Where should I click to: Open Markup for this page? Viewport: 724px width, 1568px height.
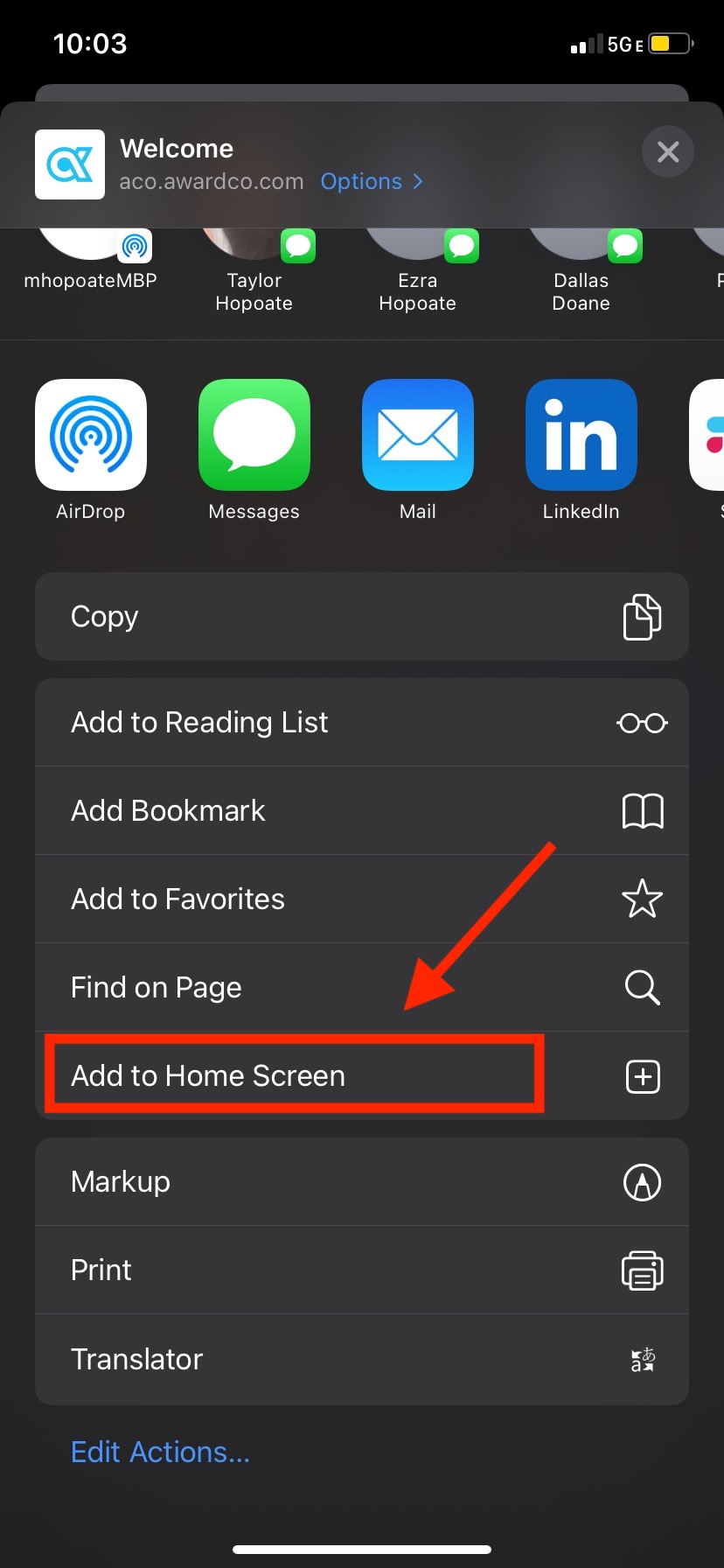pyautogui.click(x=362, y=1182)
